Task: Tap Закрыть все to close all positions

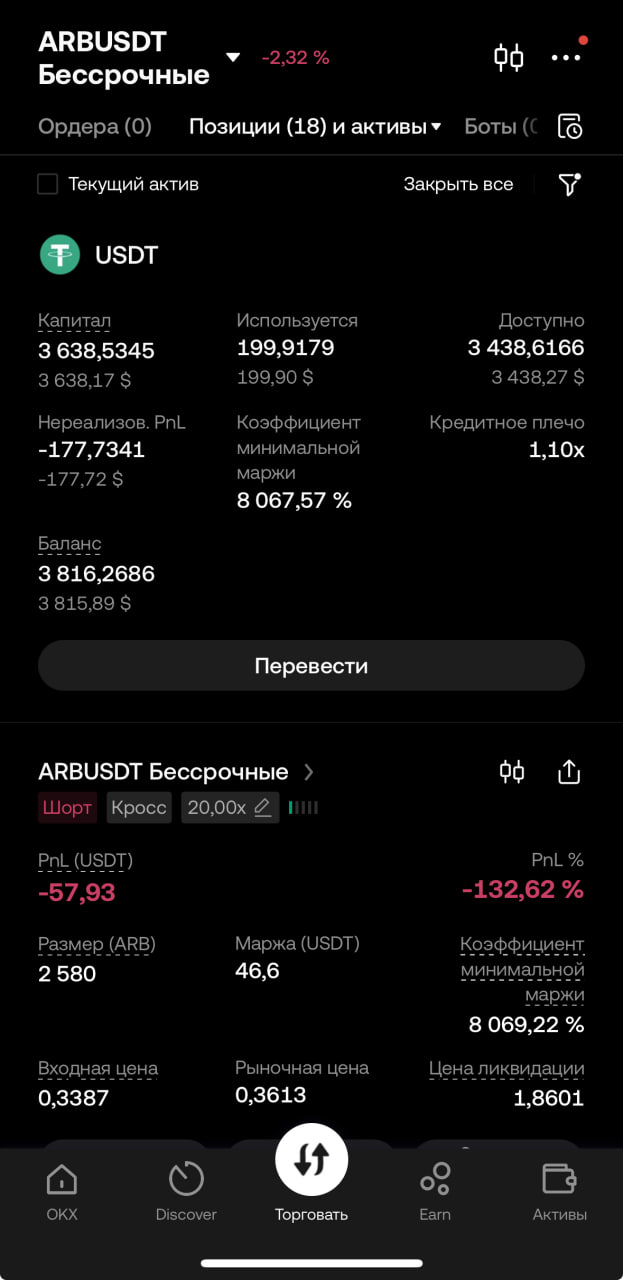Action: (458, 184)
